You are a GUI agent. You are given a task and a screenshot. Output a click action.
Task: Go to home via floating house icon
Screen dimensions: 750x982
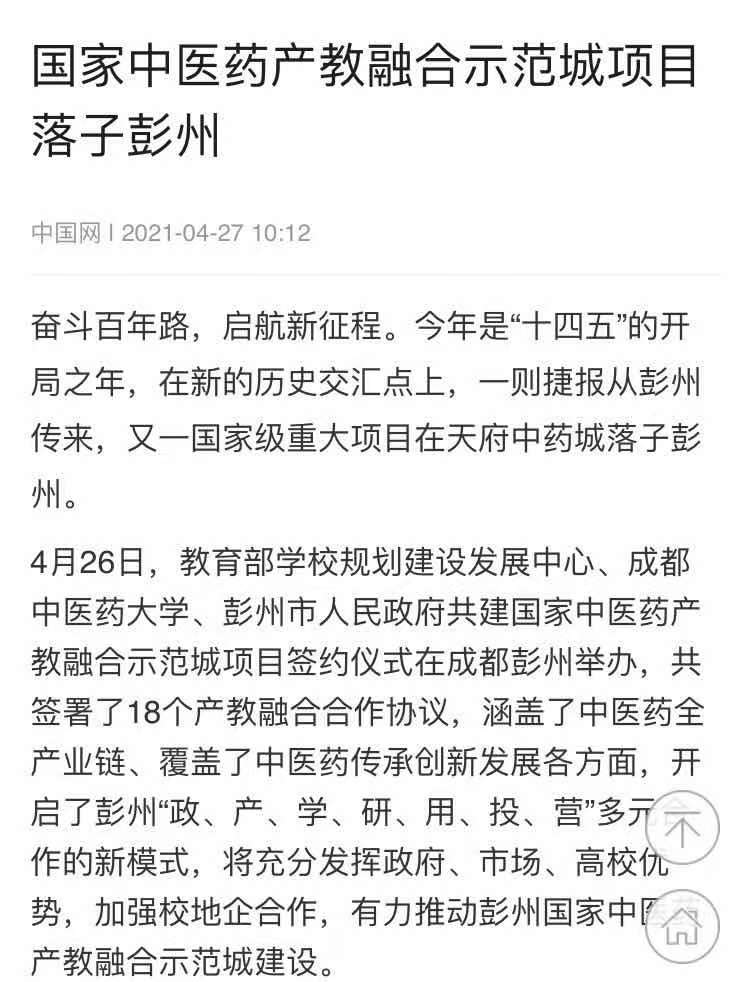[683, 928]
